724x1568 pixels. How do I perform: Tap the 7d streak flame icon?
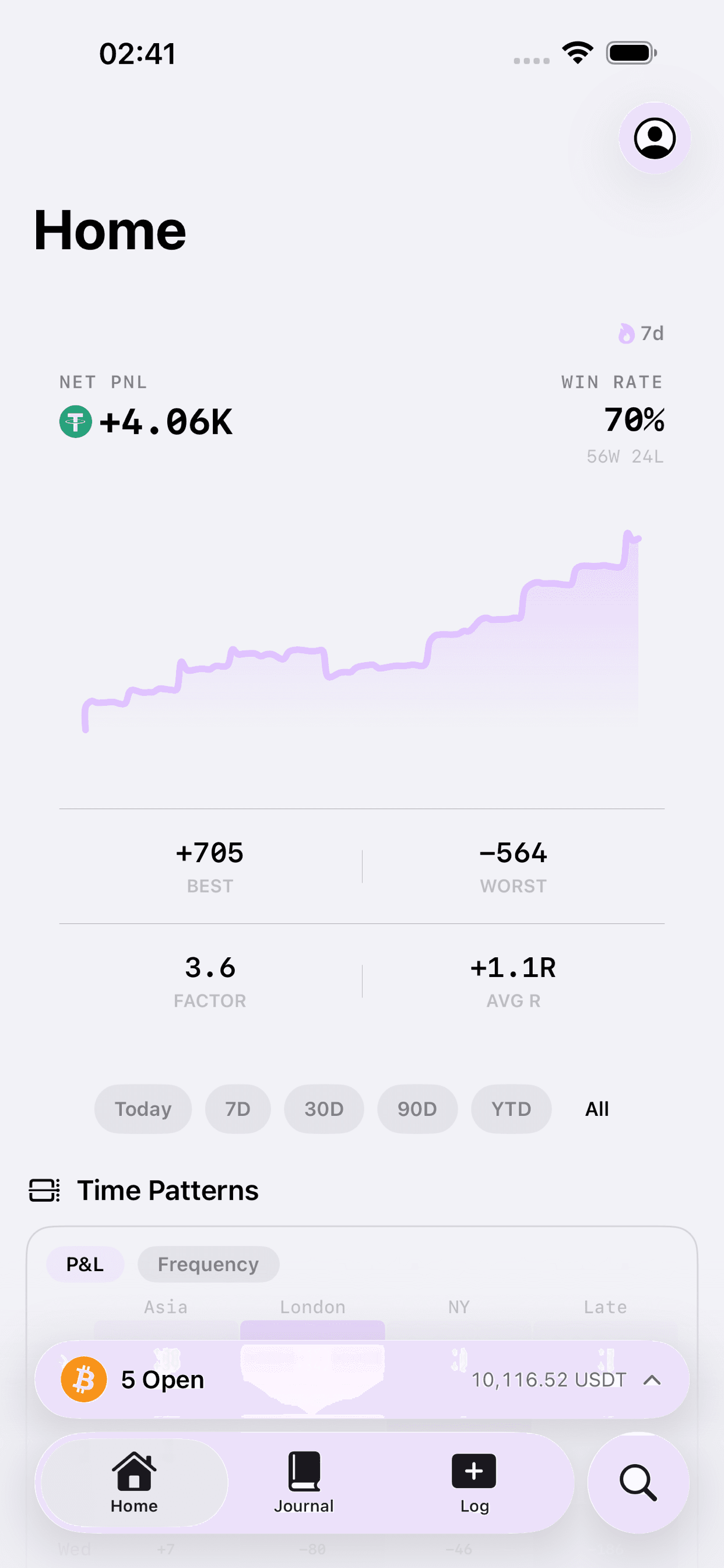pos(627,334)
